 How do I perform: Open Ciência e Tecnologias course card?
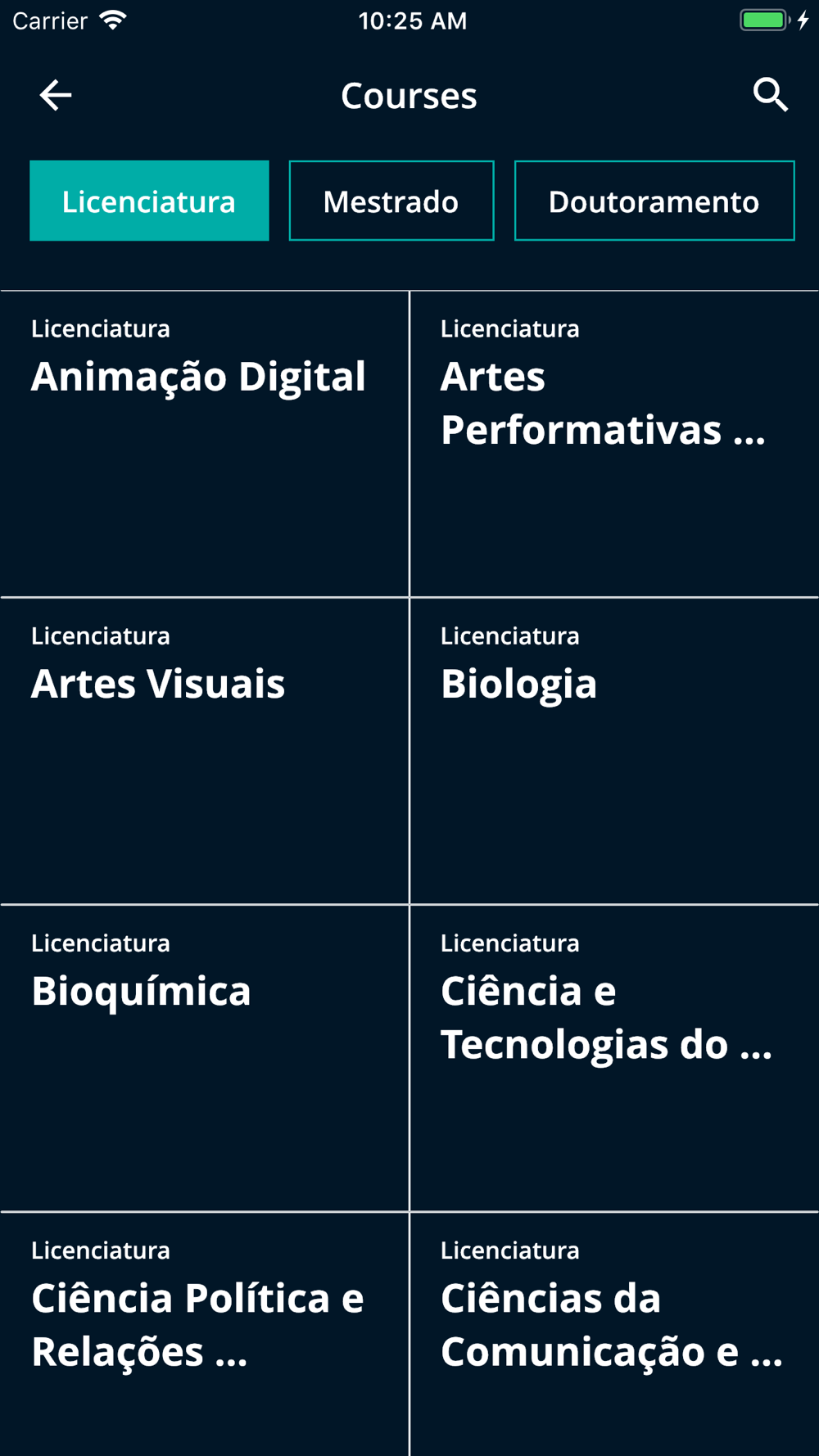click(614, 1058)
